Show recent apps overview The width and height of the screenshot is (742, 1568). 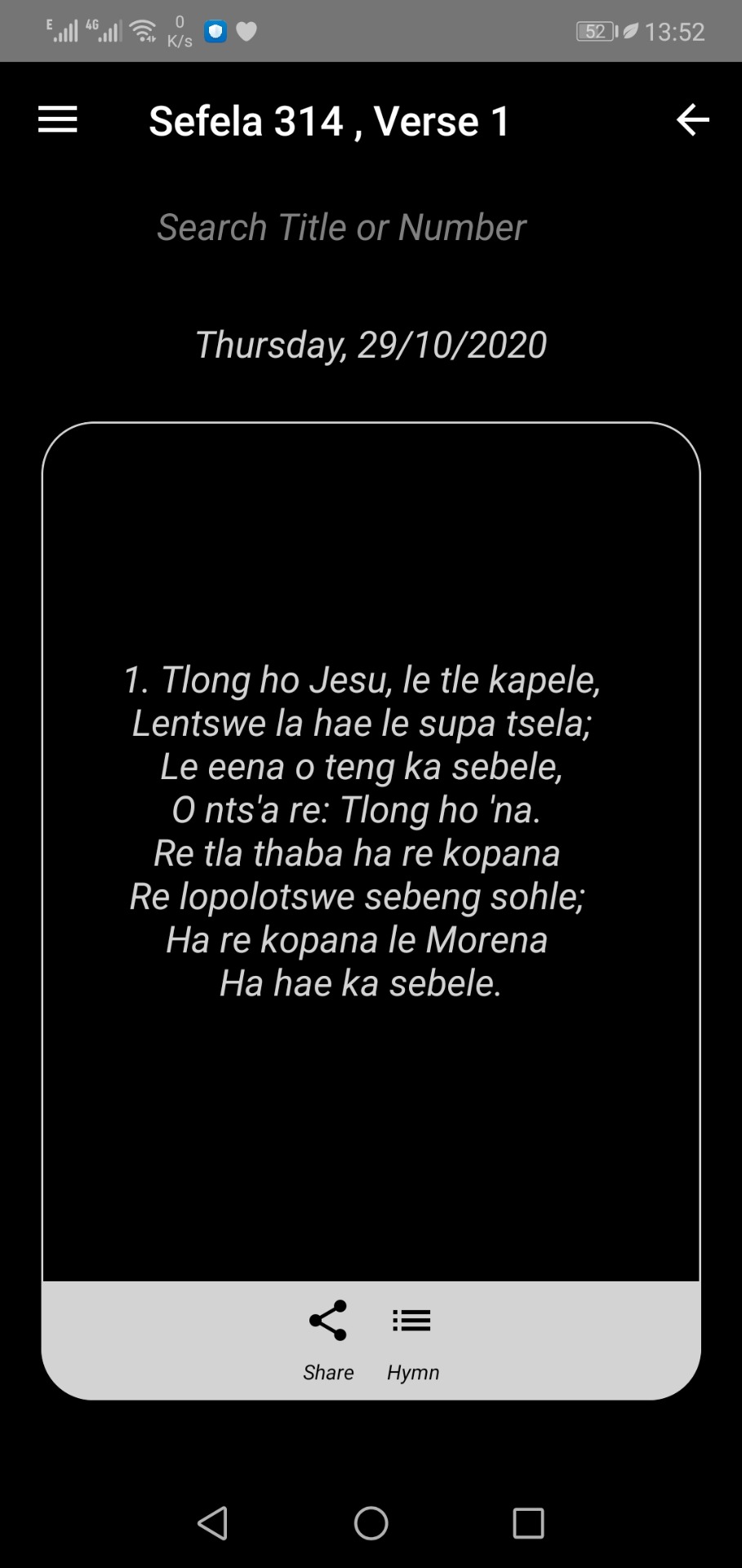click(528, 1523)
